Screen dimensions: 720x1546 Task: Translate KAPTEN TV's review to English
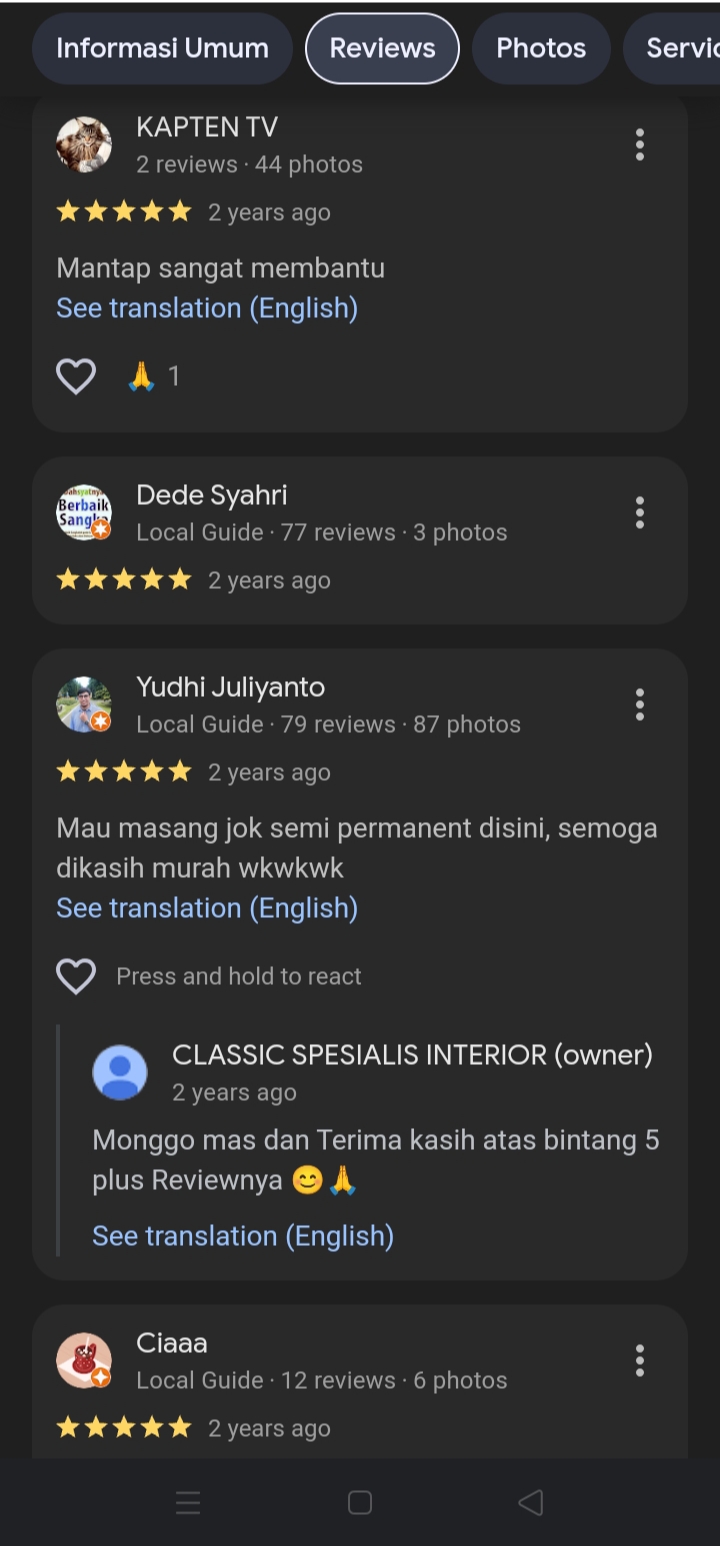click(207, 308)
